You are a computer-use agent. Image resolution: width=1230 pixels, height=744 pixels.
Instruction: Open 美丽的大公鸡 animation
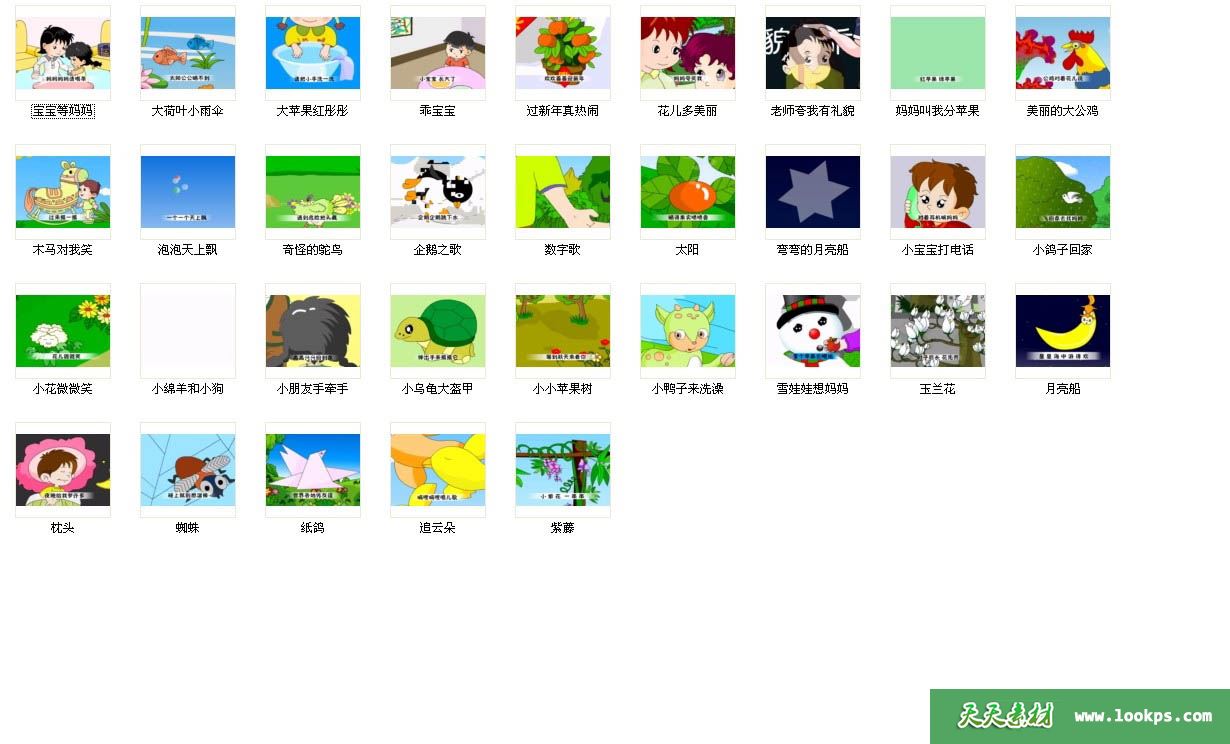[x=1062, y=53]
